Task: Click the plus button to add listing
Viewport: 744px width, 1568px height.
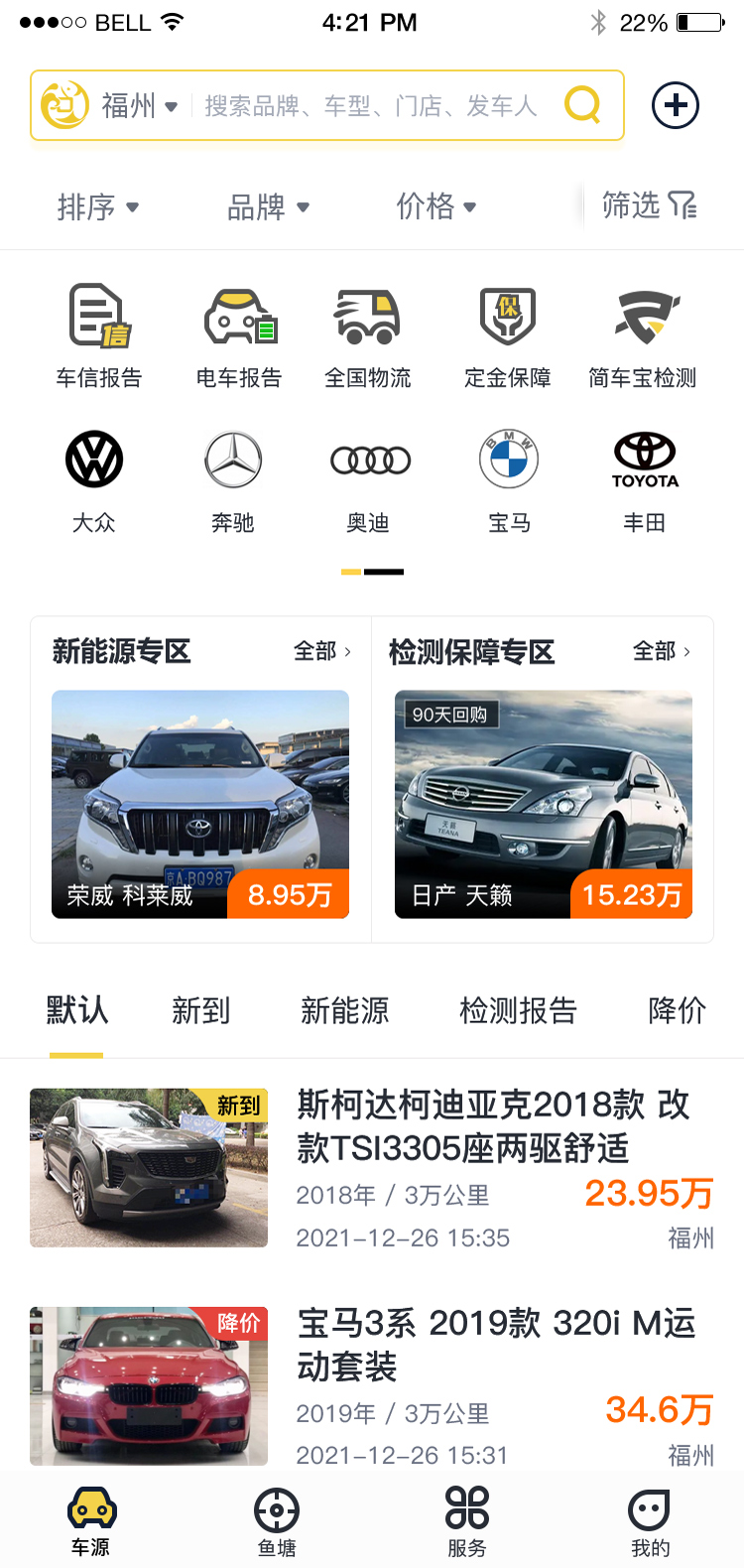Action: pyautogui.click(x=675, y=105)
